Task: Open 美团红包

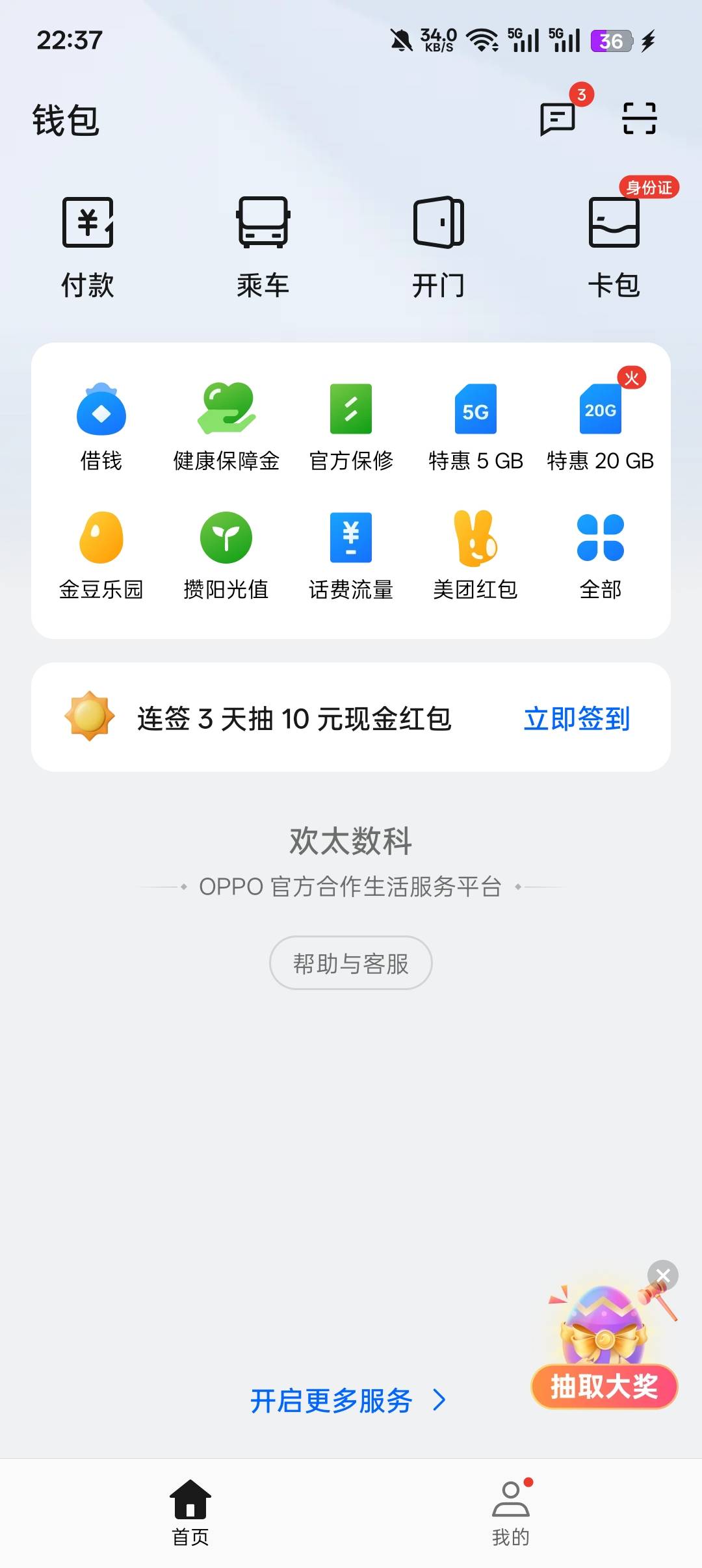Action: pyautogui.click(x=476, y=555)
